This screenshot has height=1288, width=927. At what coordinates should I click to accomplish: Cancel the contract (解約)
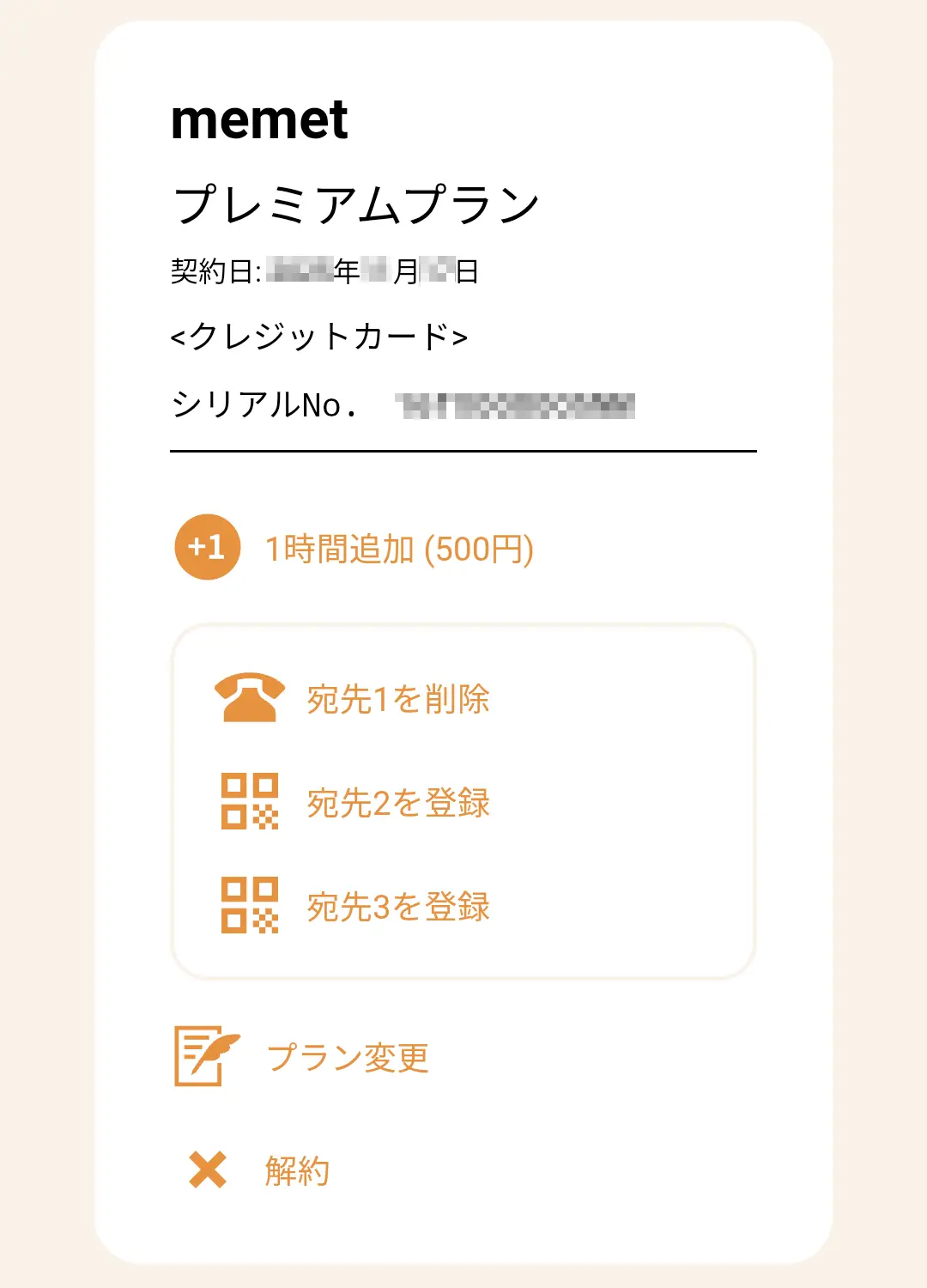[x=296, y=1170]
